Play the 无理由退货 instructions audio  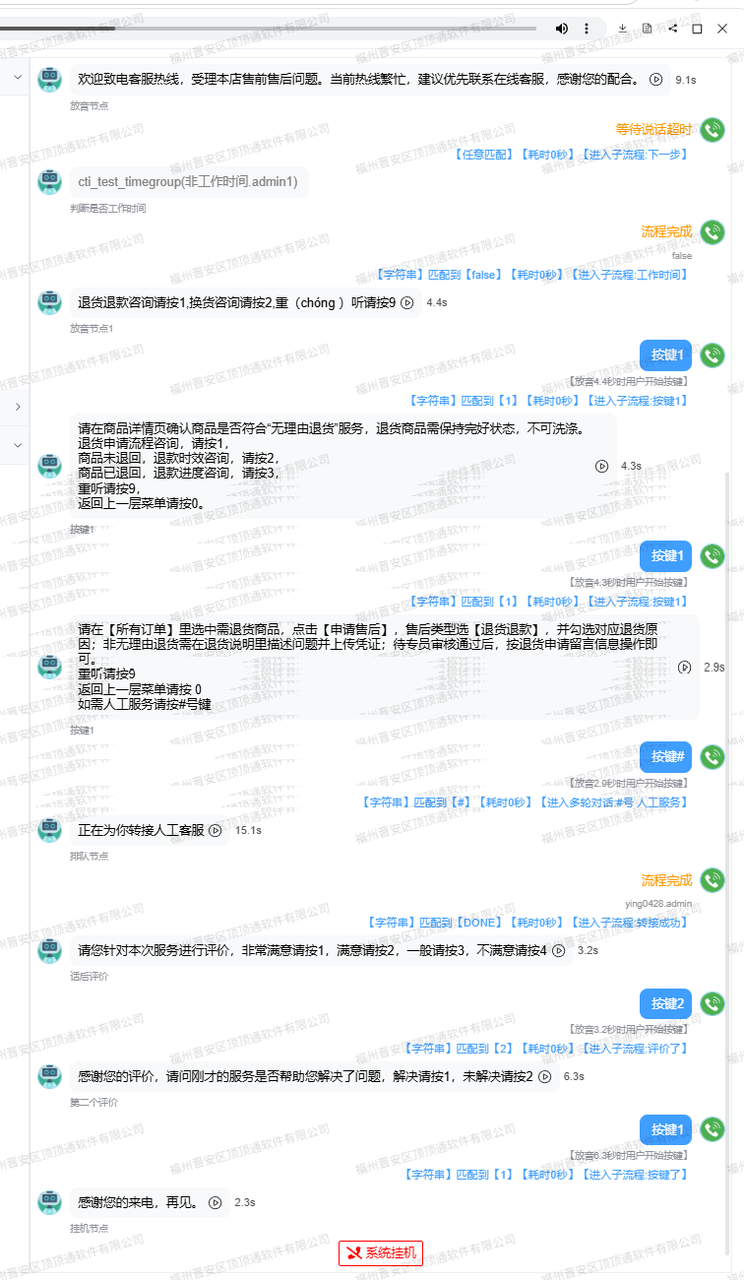602,466
